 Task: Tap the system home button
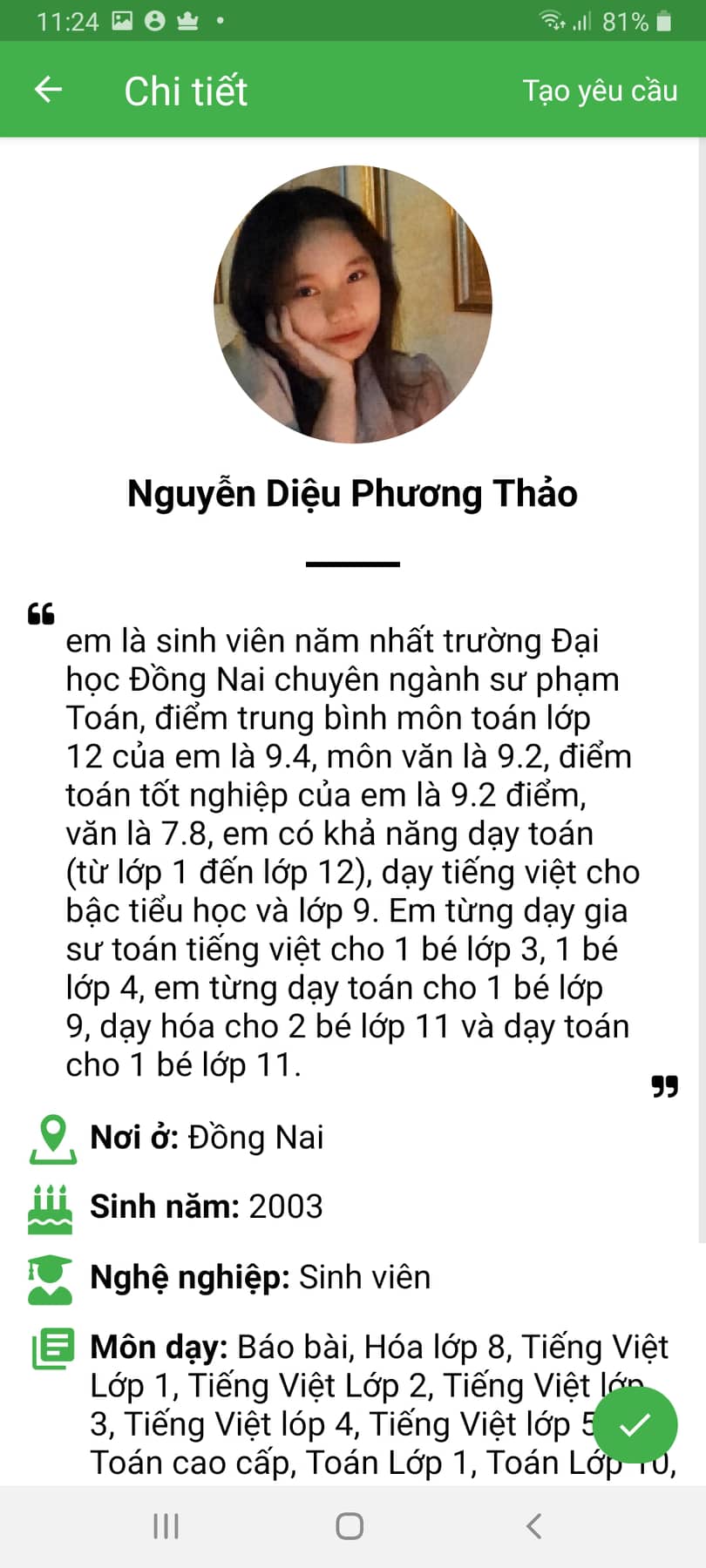[x=350, y=1525]
